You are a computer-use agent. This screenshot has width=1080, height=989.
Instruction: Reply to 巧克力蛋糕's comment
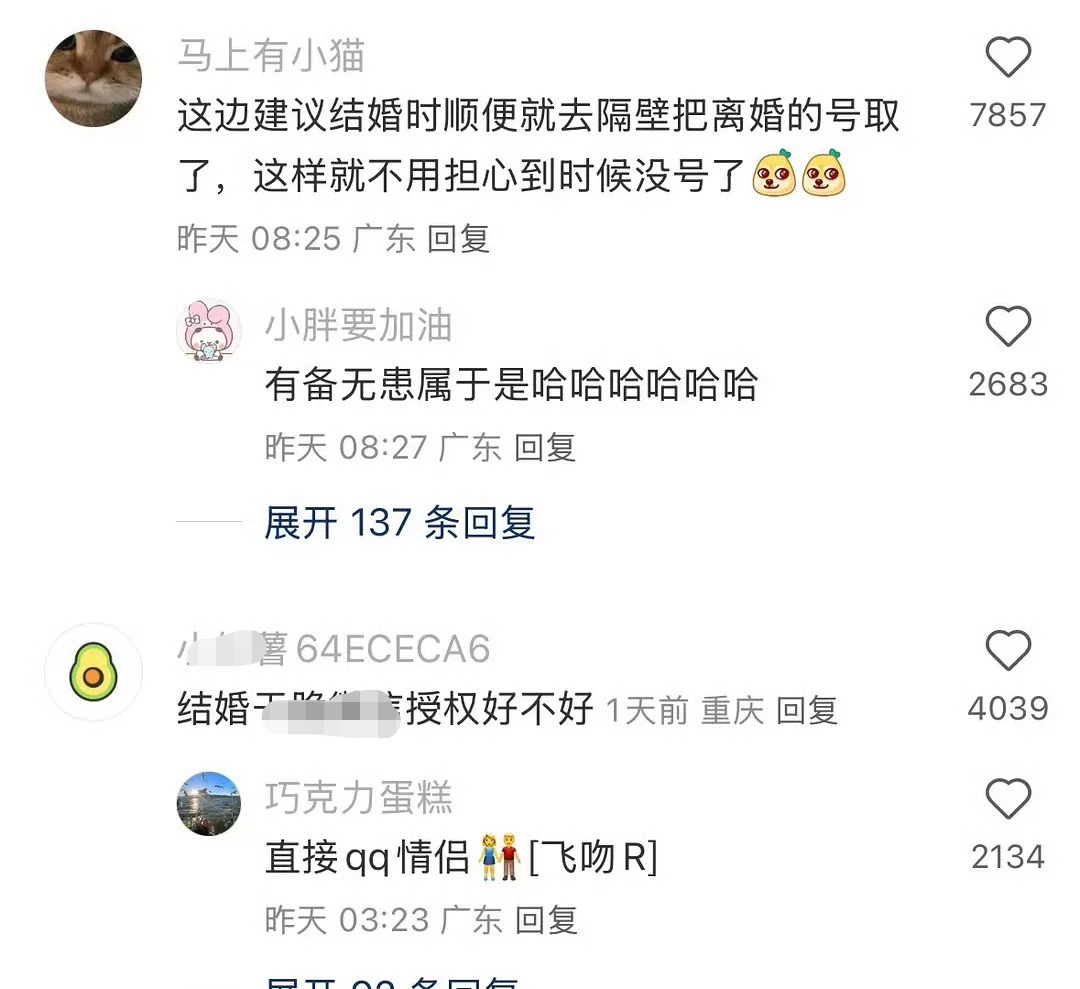click(546, 920)
